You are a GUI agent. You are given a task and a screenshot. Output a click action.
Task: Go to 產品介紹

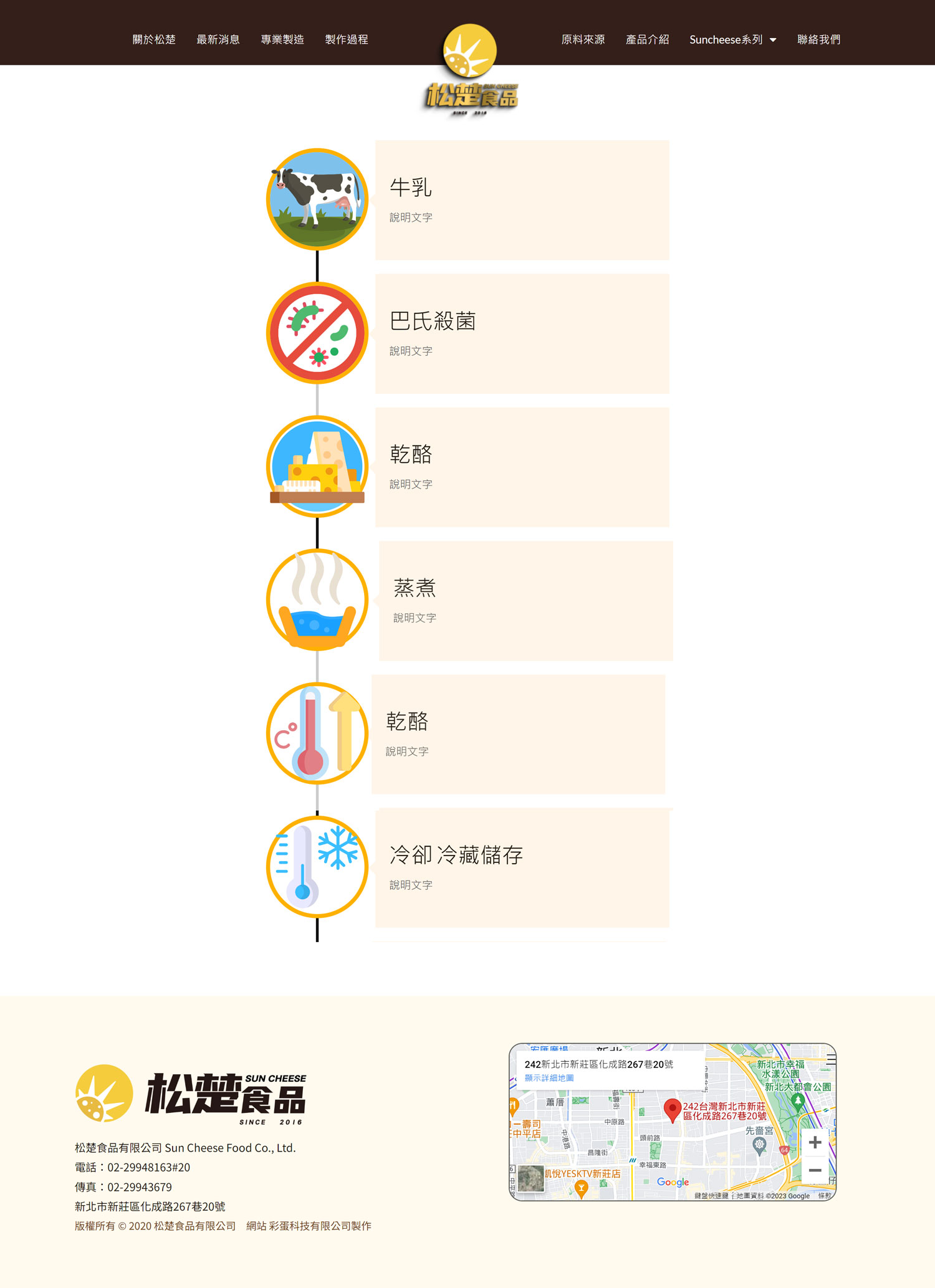click(x=647, y=40)
